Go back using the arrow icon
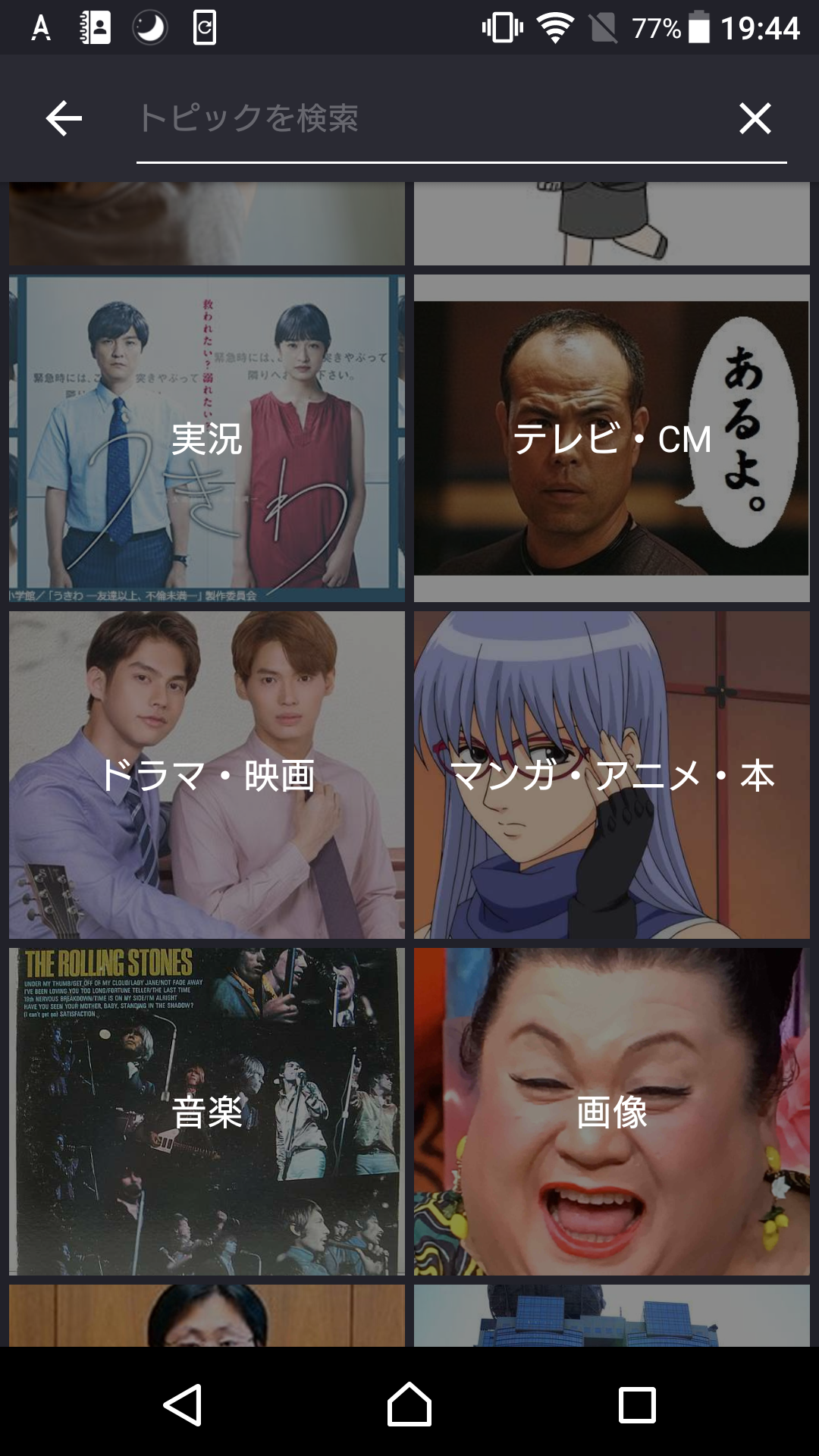This screenshot has width=819, height=1456. click(x=64, y=118)
